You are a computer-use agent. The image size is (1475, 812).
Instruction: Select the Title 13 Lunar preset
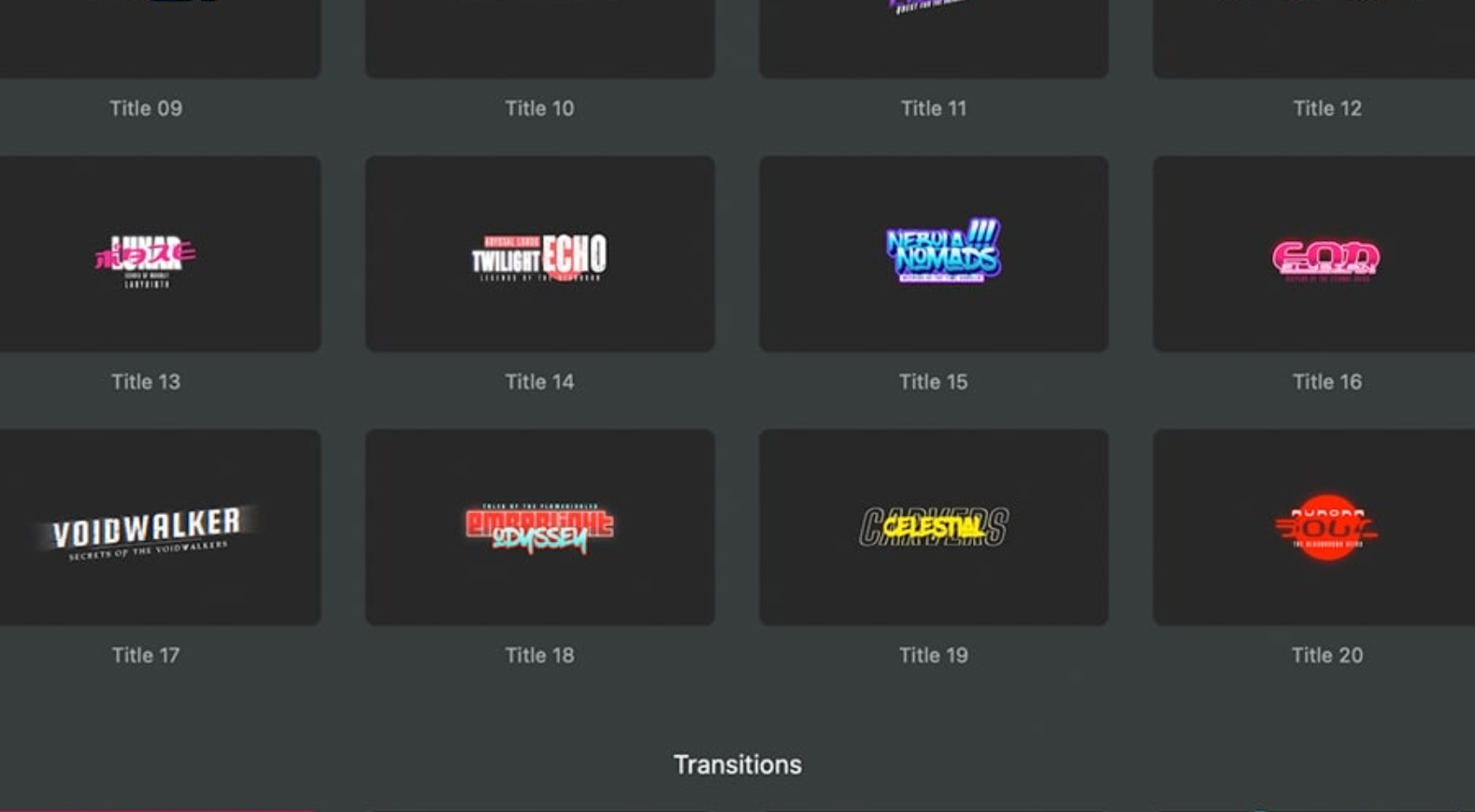[x=147, y=254]
